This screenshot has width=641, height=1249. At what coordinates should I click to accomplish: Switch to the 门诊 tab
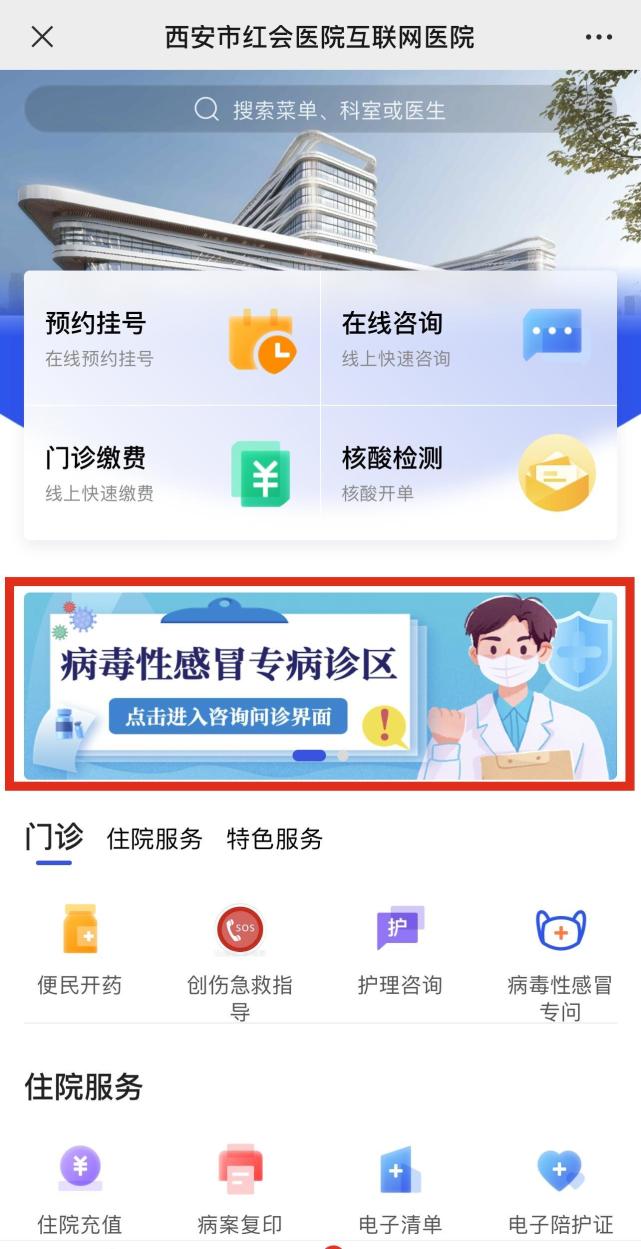(54, 838)
